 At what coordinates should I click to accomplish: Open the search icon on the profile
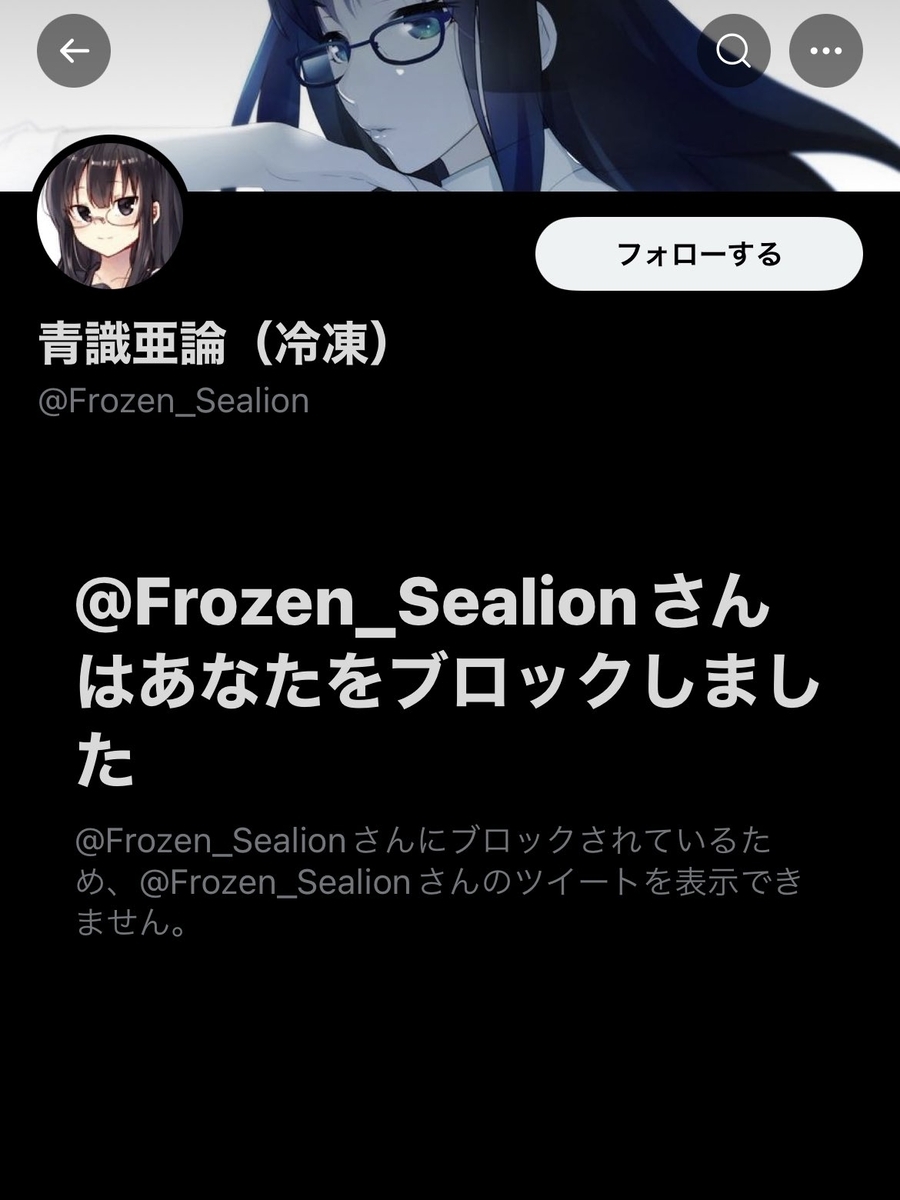click(734, 51)
